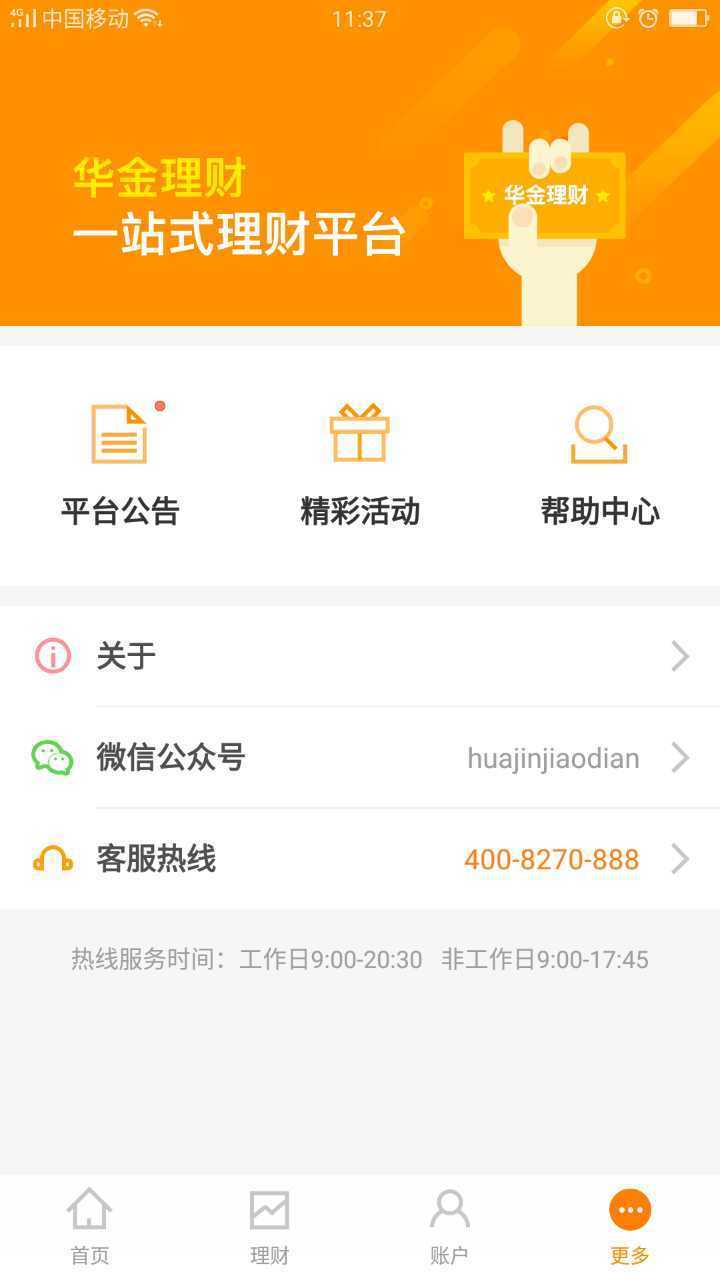720x1280 pixels.
Task: Call 客服热线 400-8270-888
Action: coord(360,858)
